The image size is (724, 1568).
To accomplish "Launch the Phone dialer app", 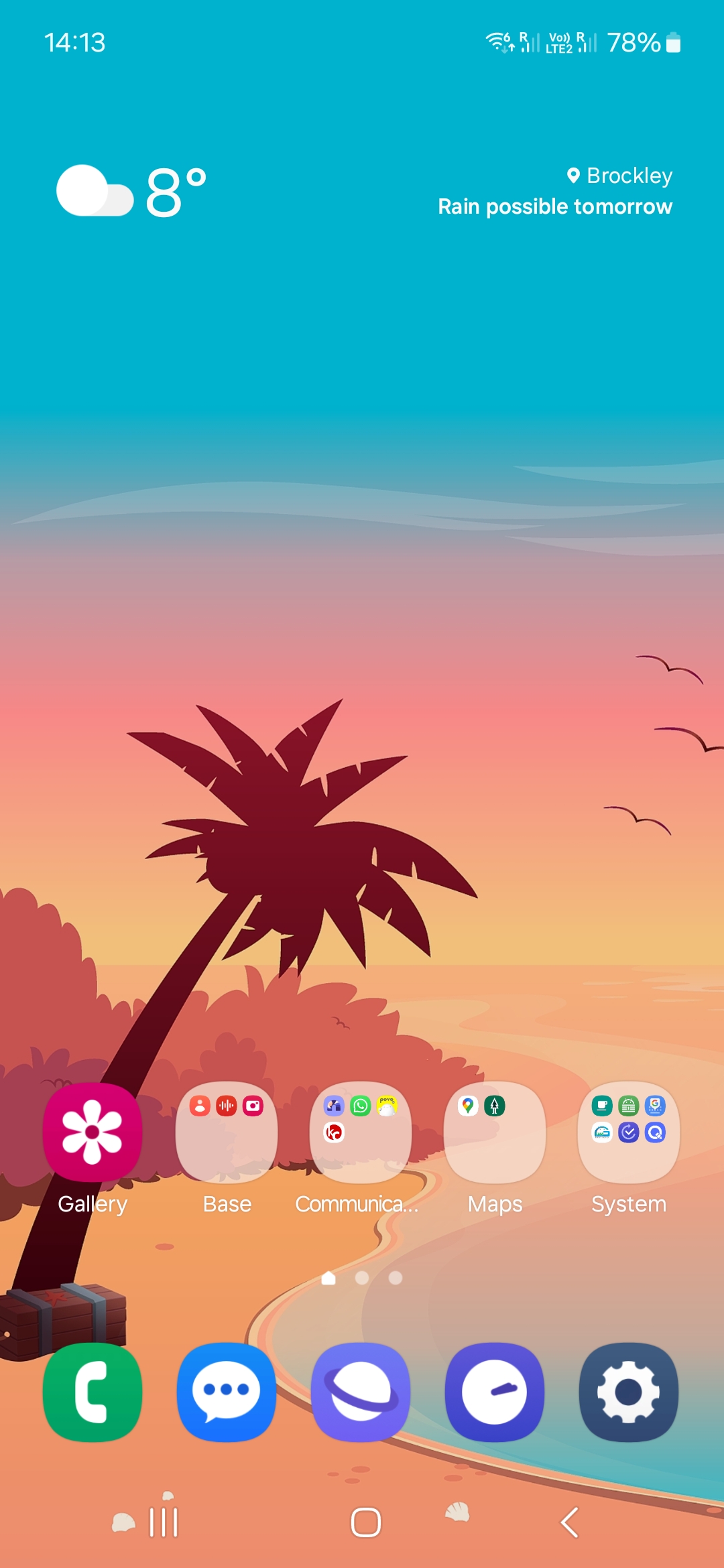I will coord(93,1392).
